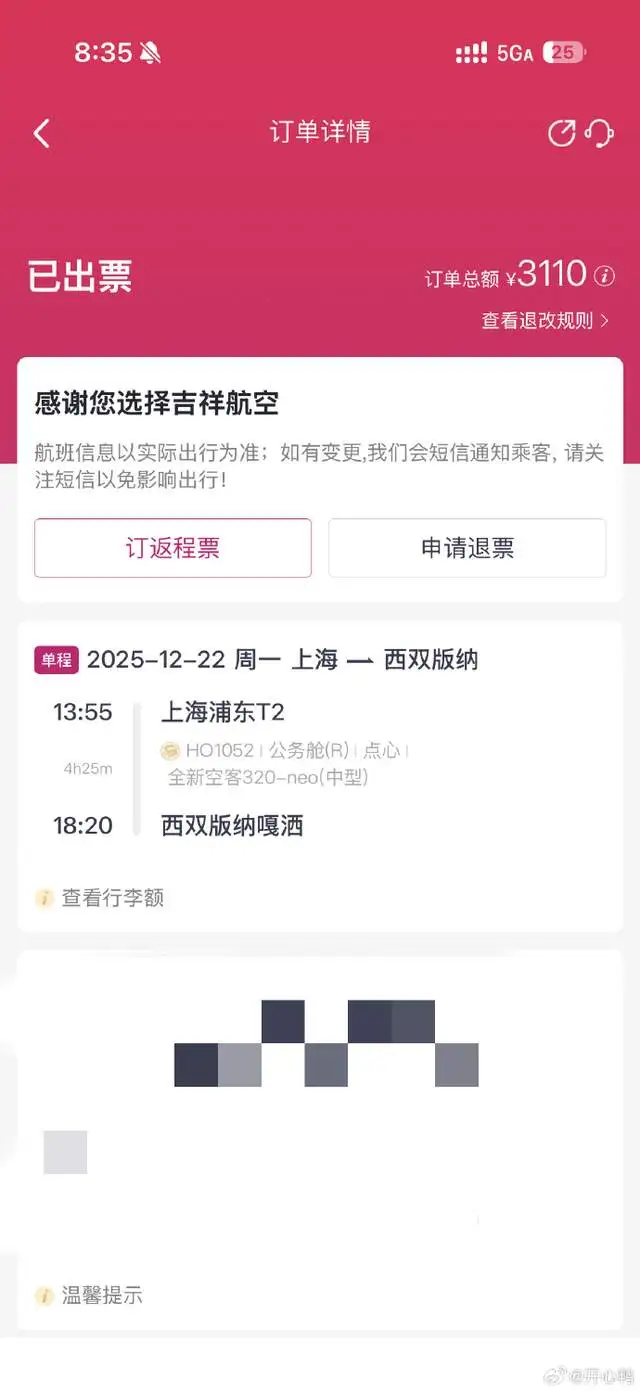
Task: Go back from order details
Action: click(x=42, y=133)
